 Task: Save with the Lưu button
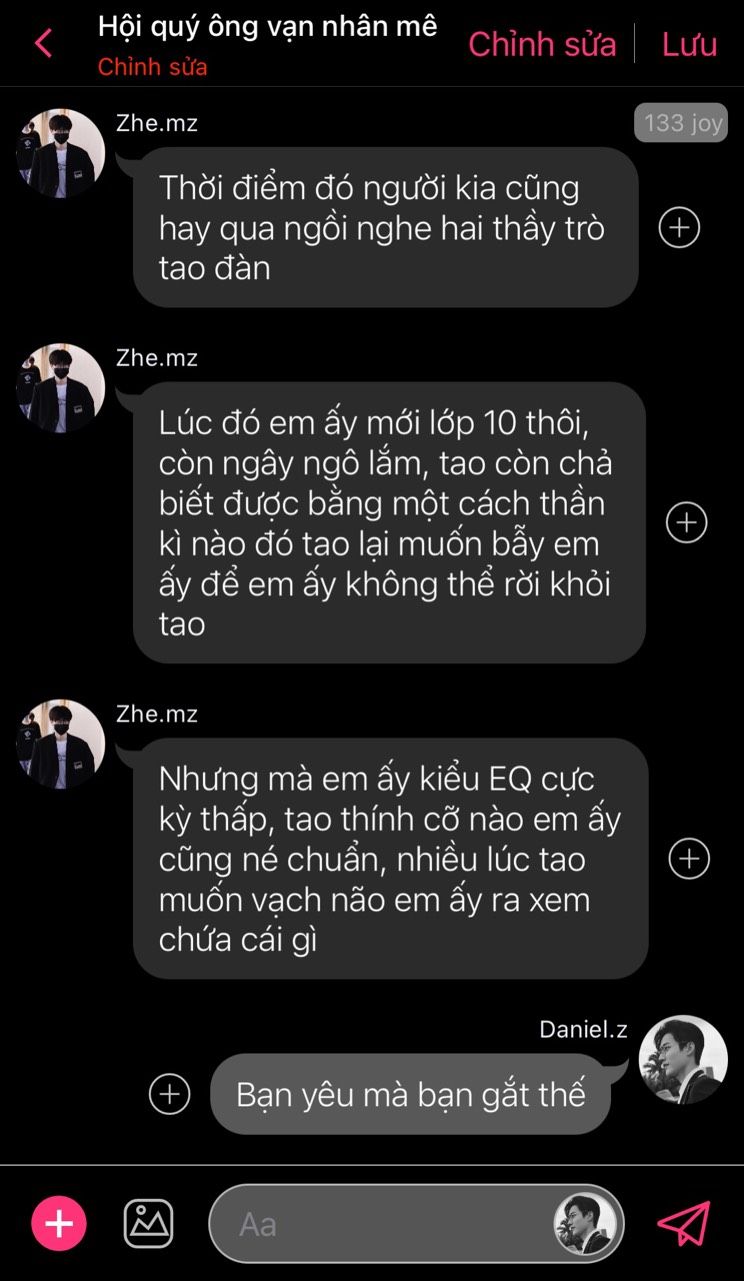coord(689,44)
